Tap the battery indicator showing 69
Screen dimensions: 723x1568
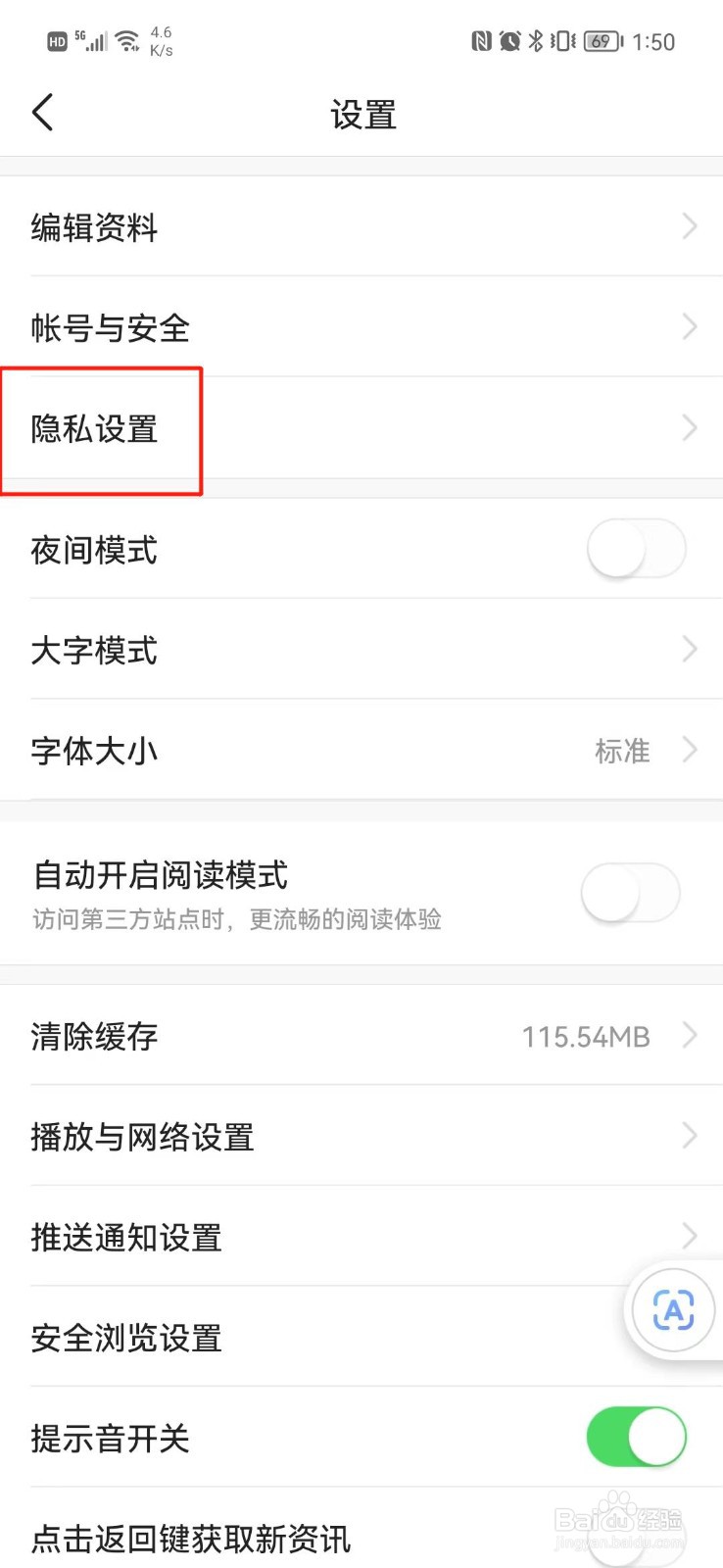(598, 41)
